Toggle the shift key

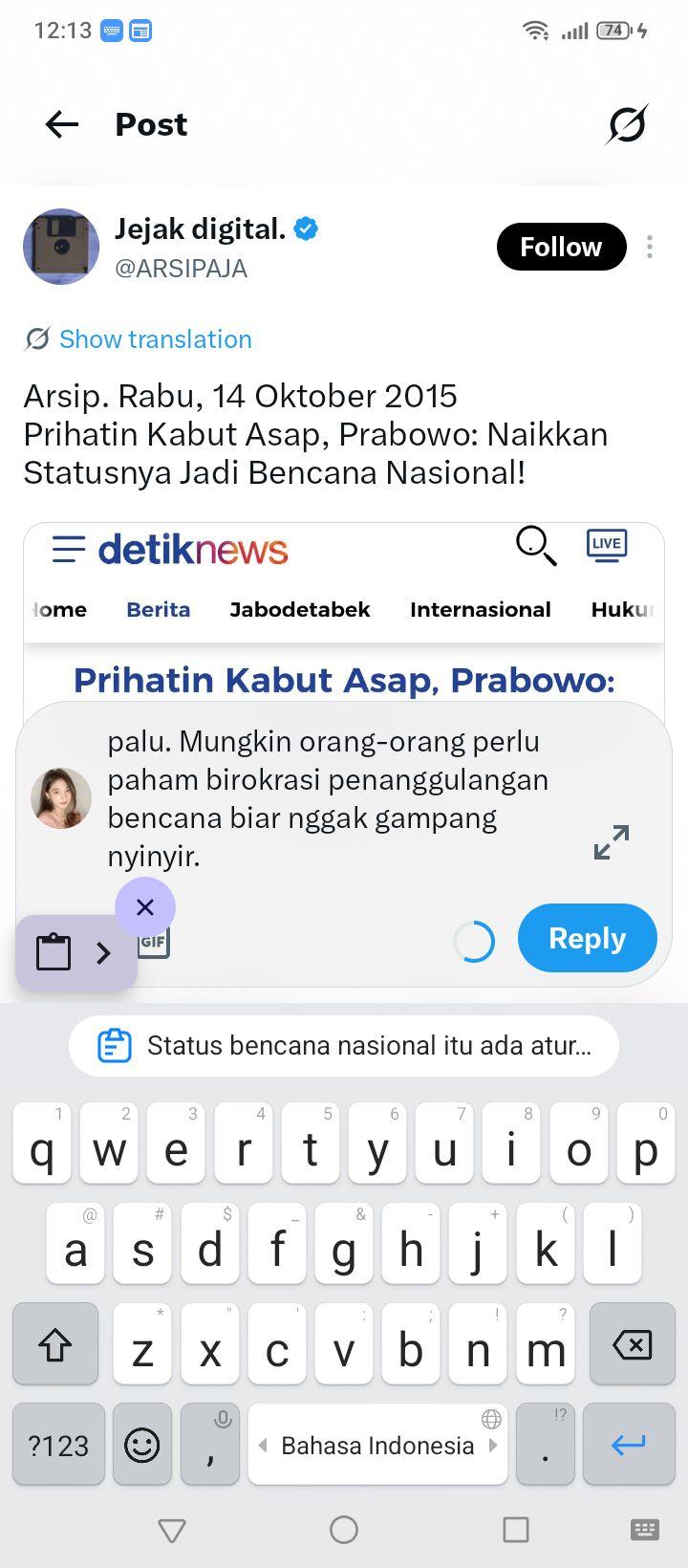(55, 1344)
